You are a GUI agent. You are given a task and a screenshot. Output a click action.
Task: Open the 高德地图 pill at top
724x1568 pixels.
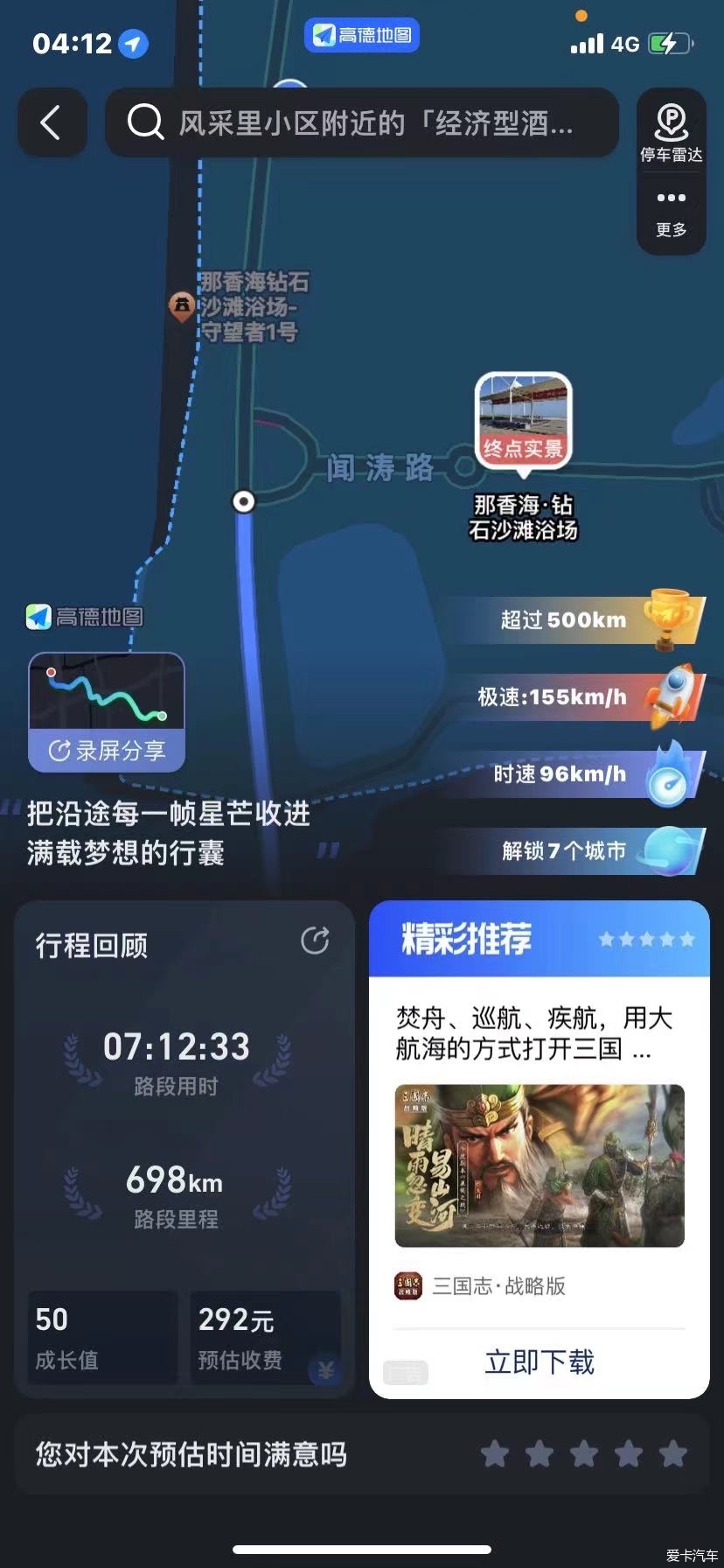(362, 35)
